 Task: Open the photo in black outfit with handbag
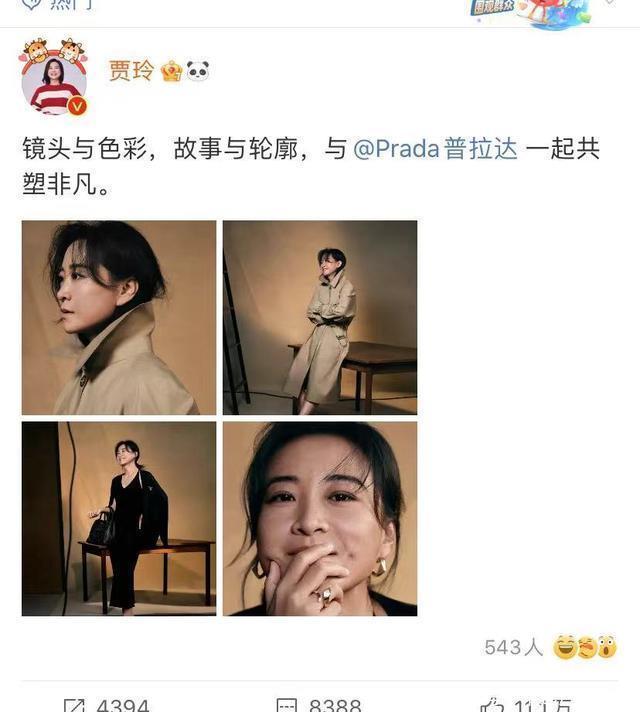tap(119, 518)
